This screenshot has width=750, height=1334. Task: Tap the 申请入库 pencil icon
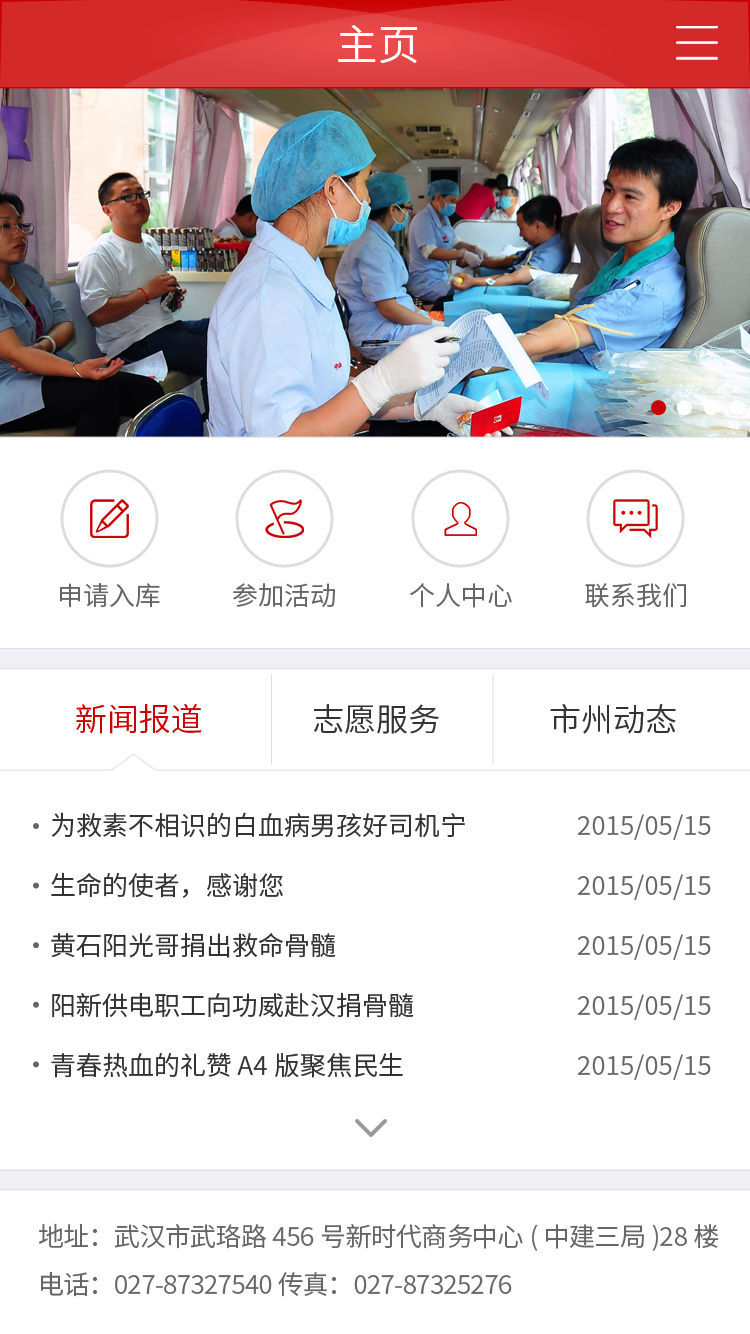pyautogui.click(x=109, y=519)
